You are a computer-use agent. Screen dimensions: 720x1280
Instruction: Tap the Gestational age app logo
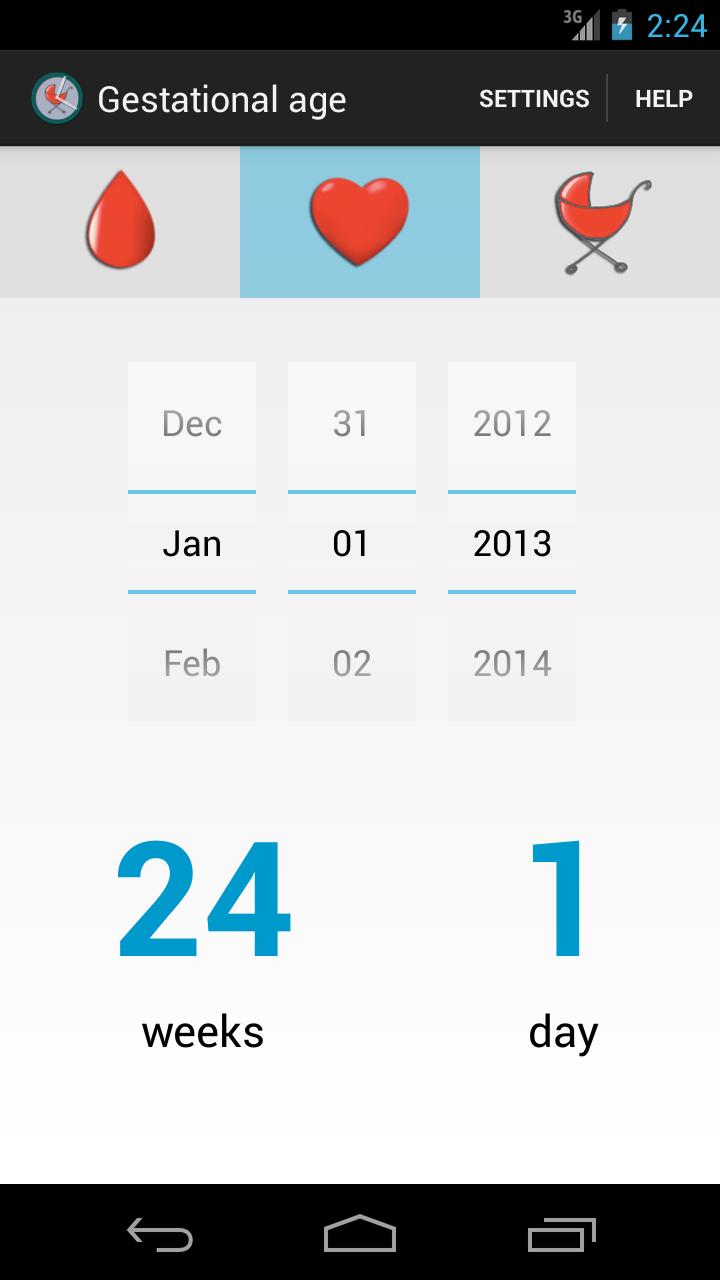point(57,97)
